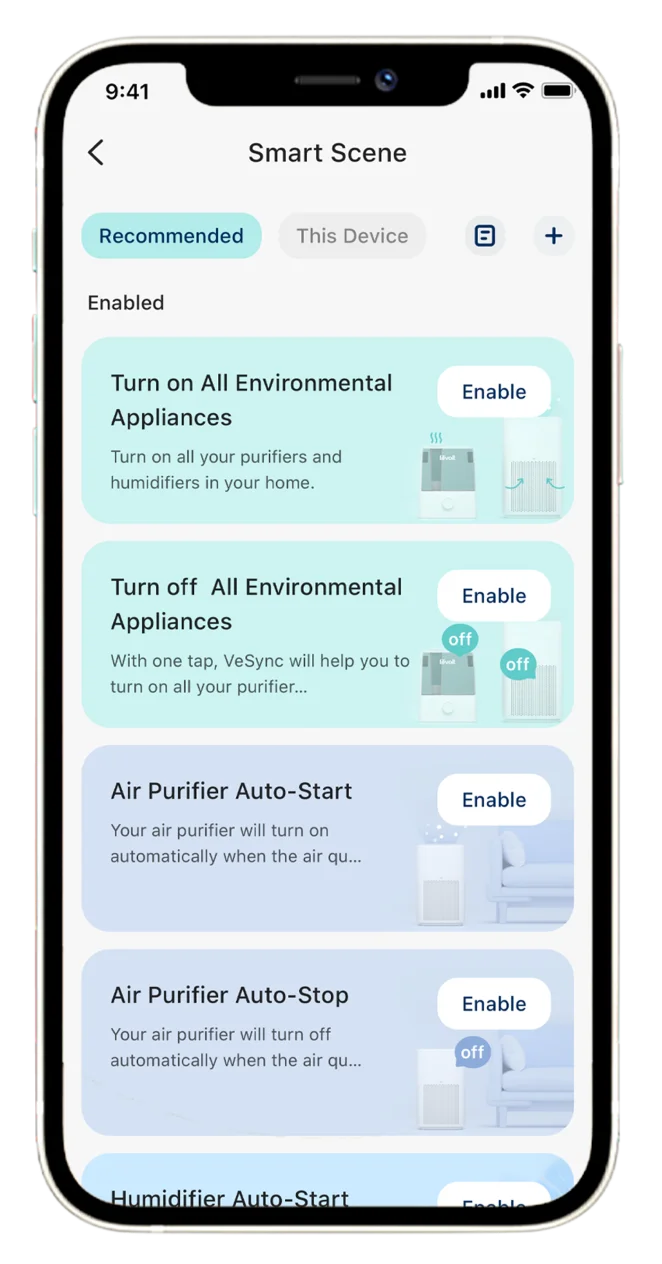This screenshot has width=662, height=1264.
Task: Go back from Smart Scene
Action: click(96, 153)
